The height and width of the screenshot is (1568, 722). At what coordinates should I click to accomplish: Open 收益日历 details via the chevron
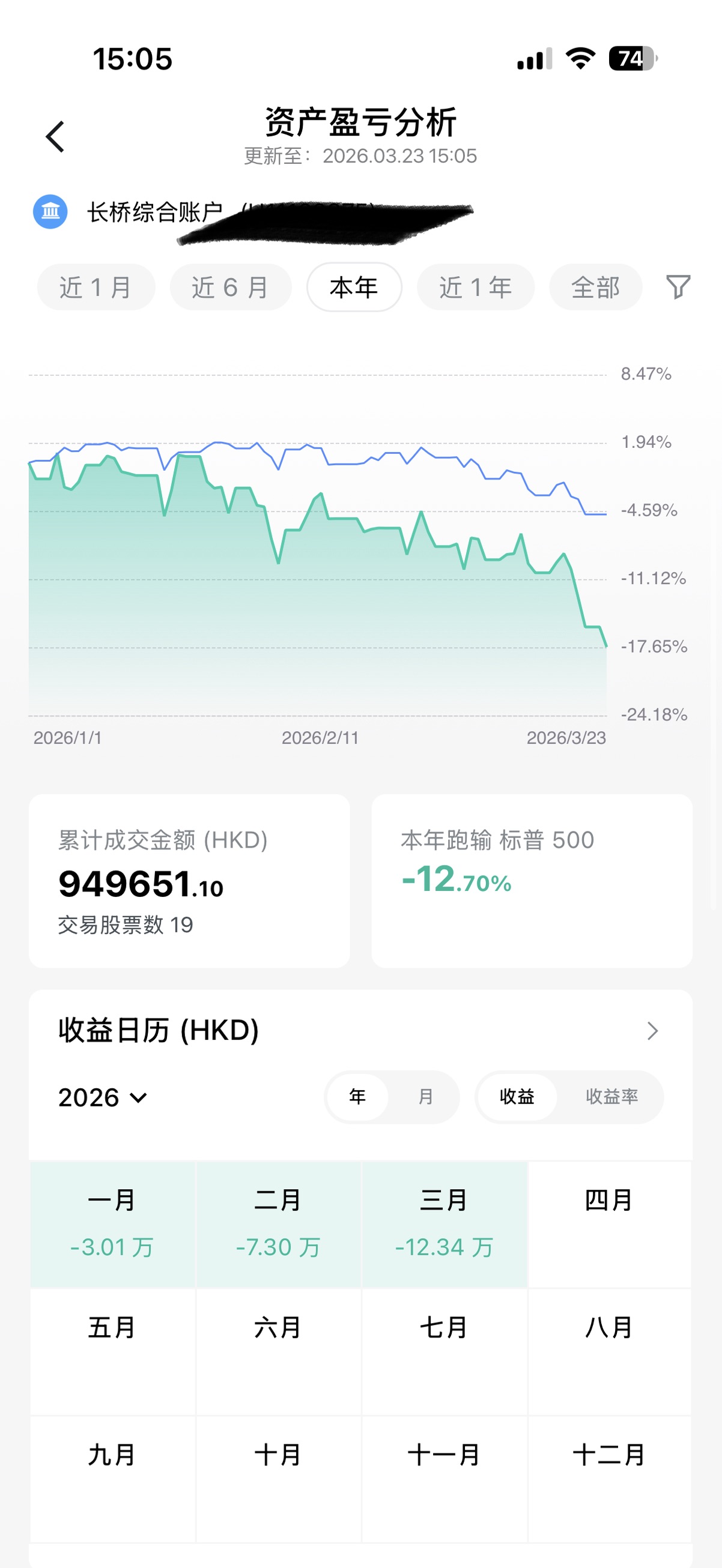(652, 1031)
